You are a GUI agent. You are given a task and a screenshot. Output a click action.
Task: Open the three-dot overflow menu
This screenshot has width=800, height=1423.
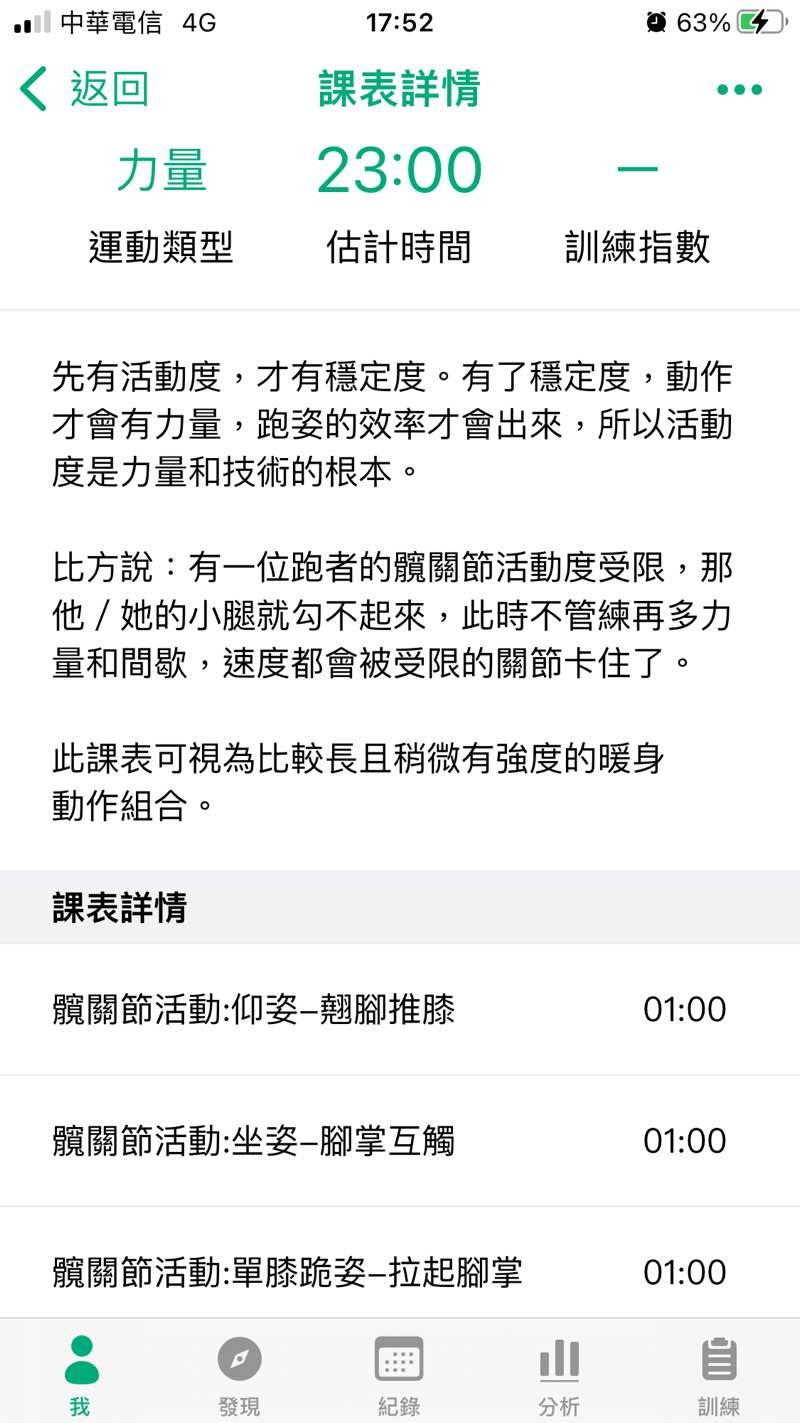[739, 90]
